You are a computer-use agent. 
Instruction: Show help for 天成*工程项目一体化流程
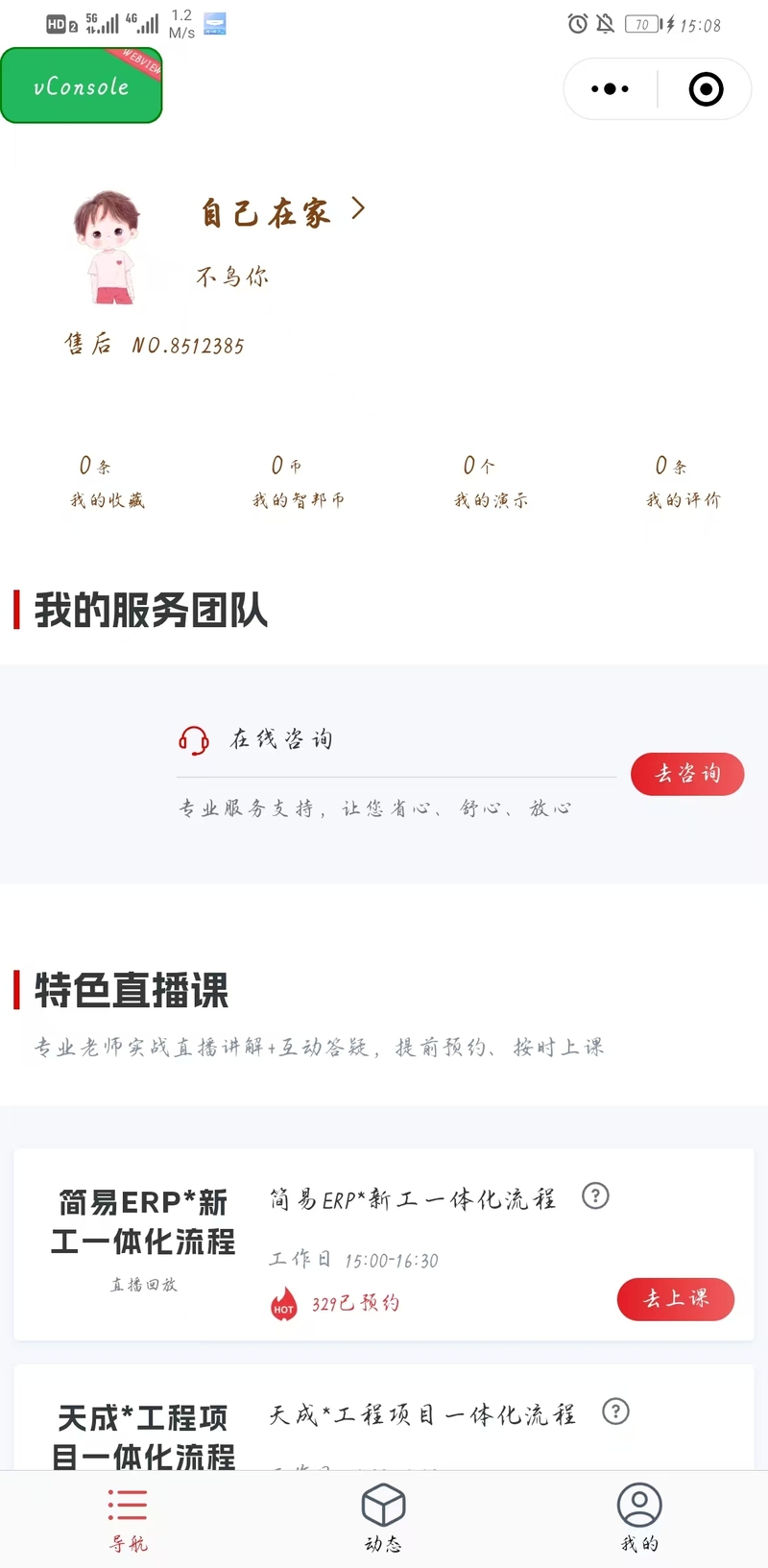[615, 1411]
